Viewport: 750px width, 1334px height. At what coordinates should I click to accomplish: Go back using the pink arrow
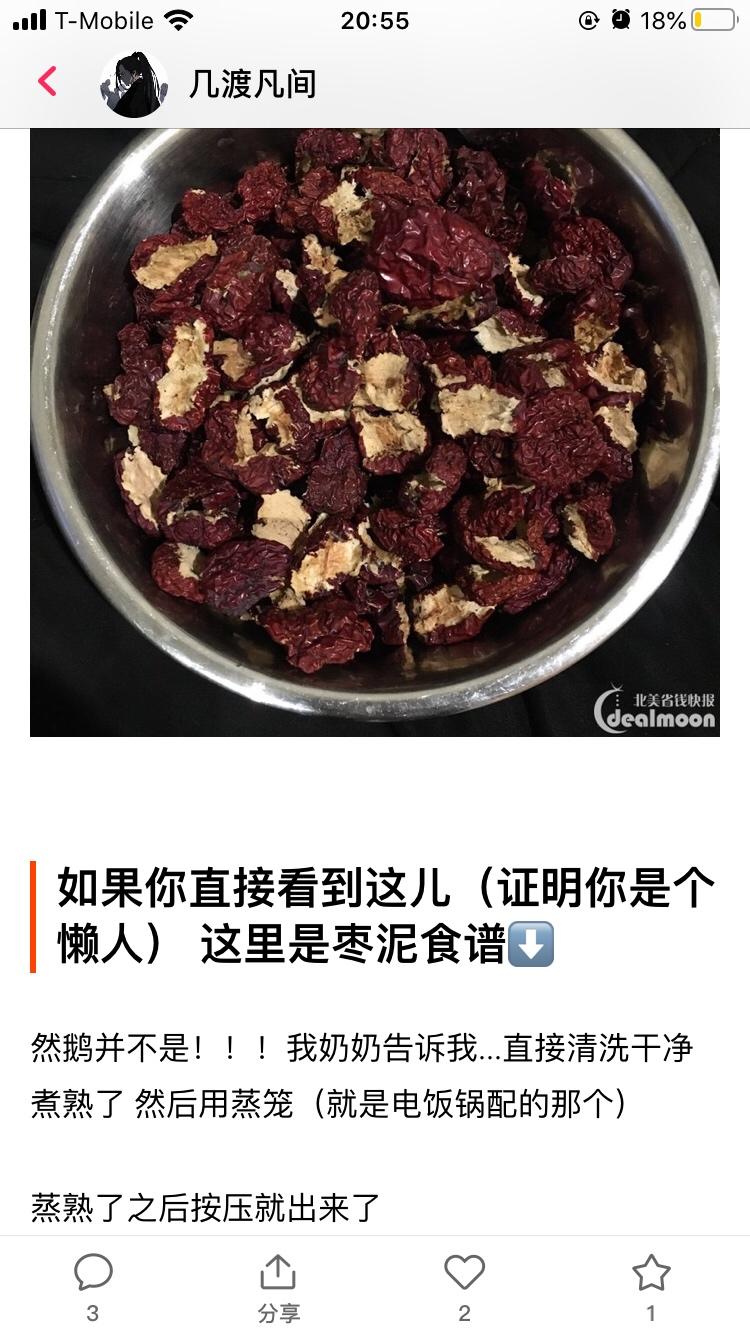pos(47,81)
